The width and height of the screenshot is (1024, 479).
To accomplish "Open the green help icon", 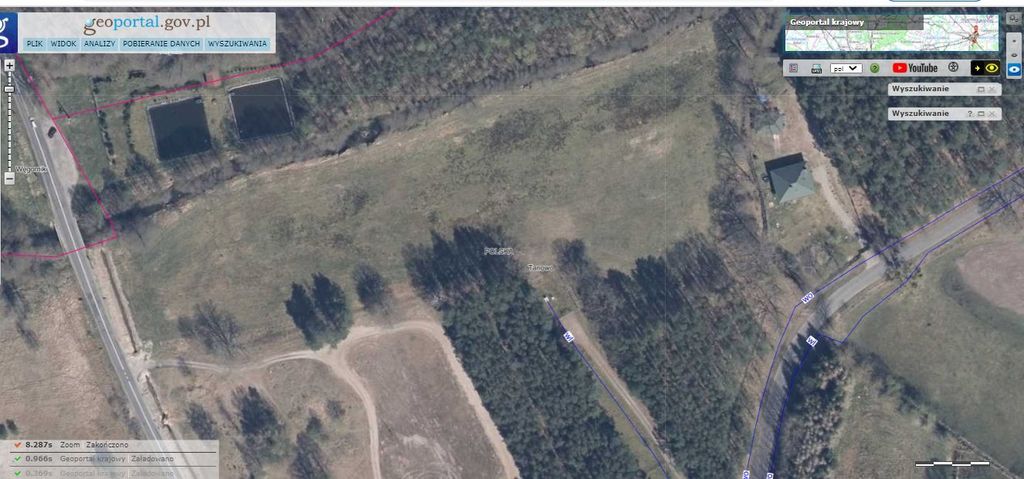I will tap(874, 68).
